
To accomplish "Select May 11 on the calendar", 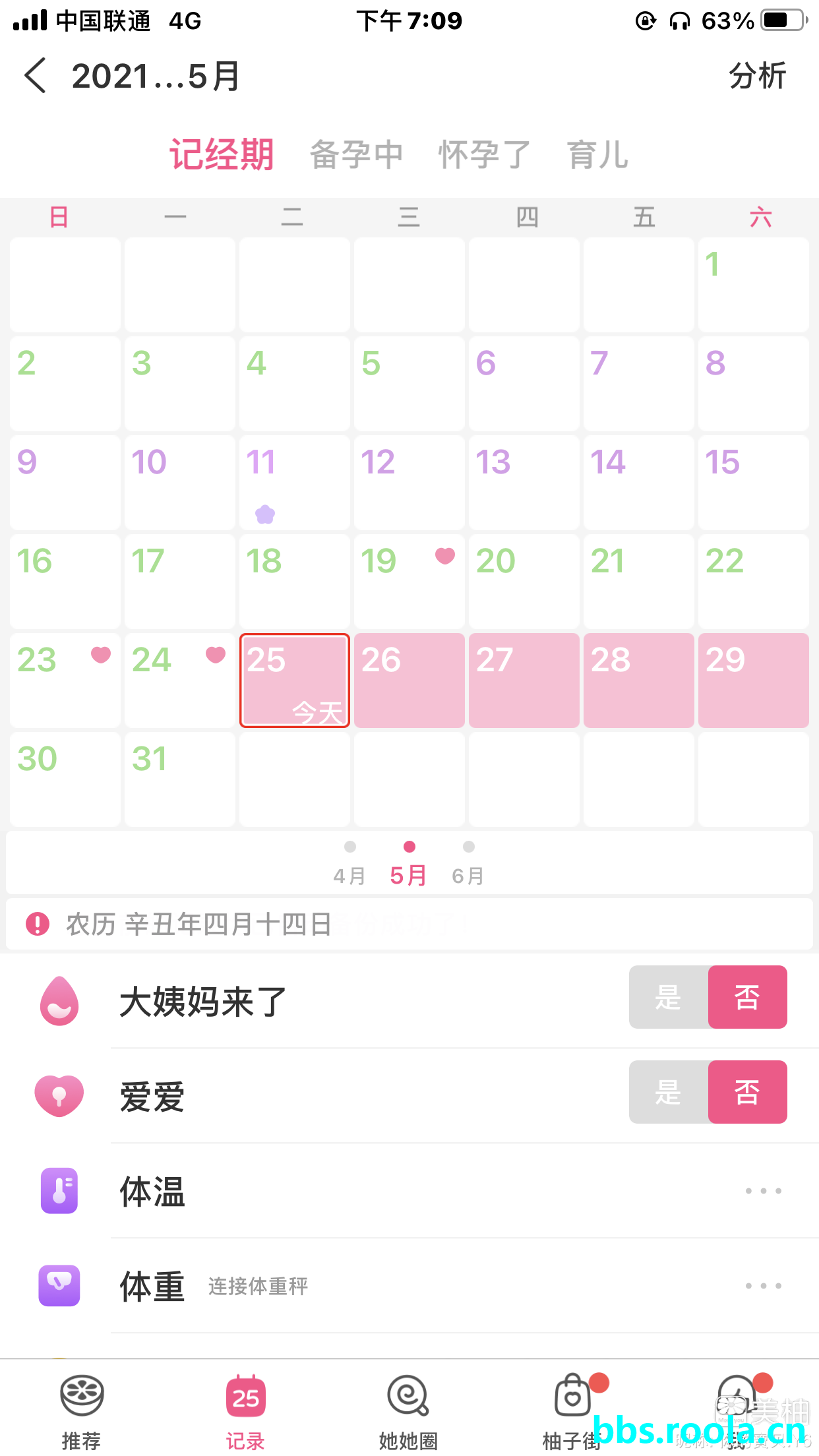I will click(294, 482).
